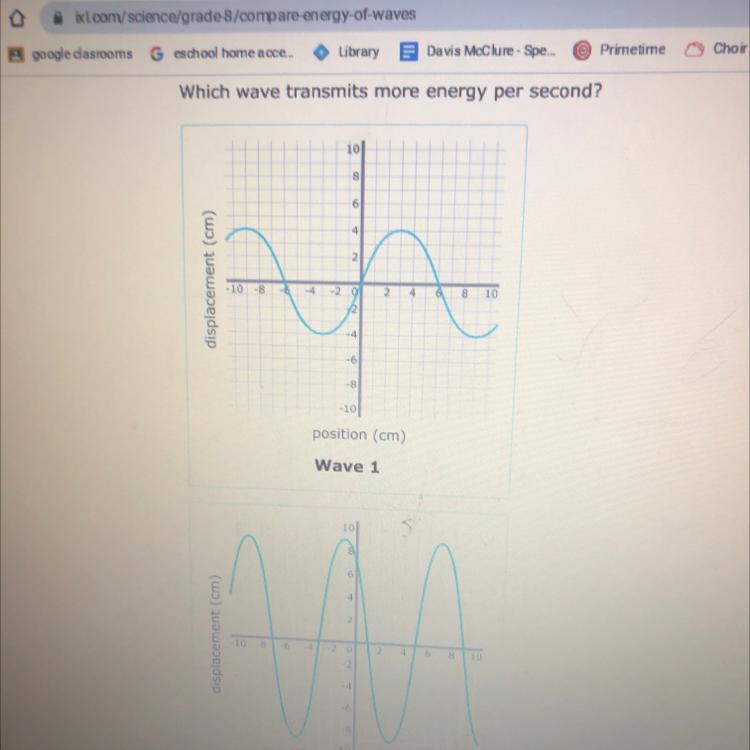Open the Library bookmark
This screenshot has height=750, width=750.
tap(346, 52)
